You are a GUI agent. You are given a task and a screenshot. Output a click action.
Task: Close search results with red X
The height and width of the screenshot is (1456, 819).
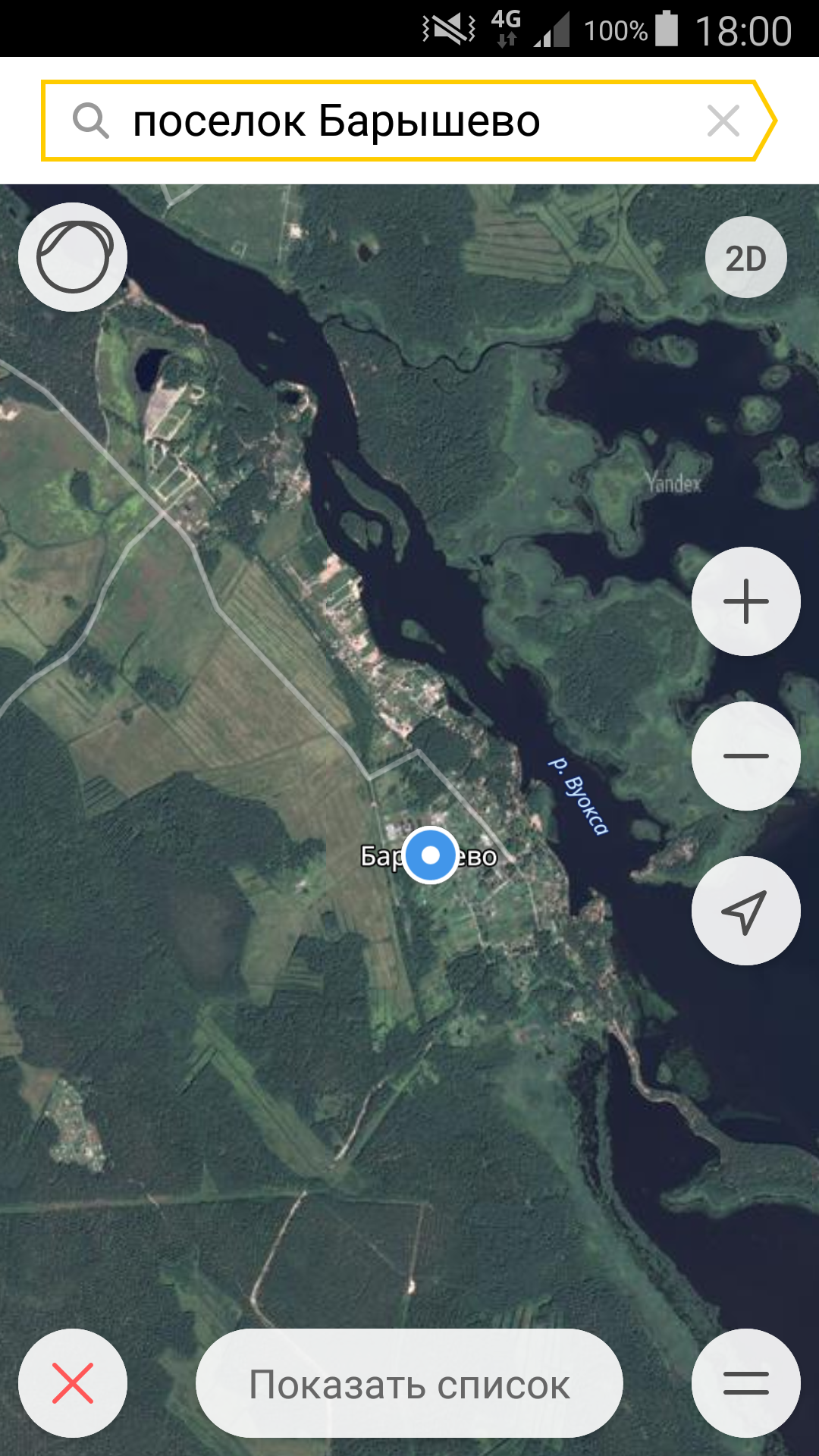coord(73,1383)
